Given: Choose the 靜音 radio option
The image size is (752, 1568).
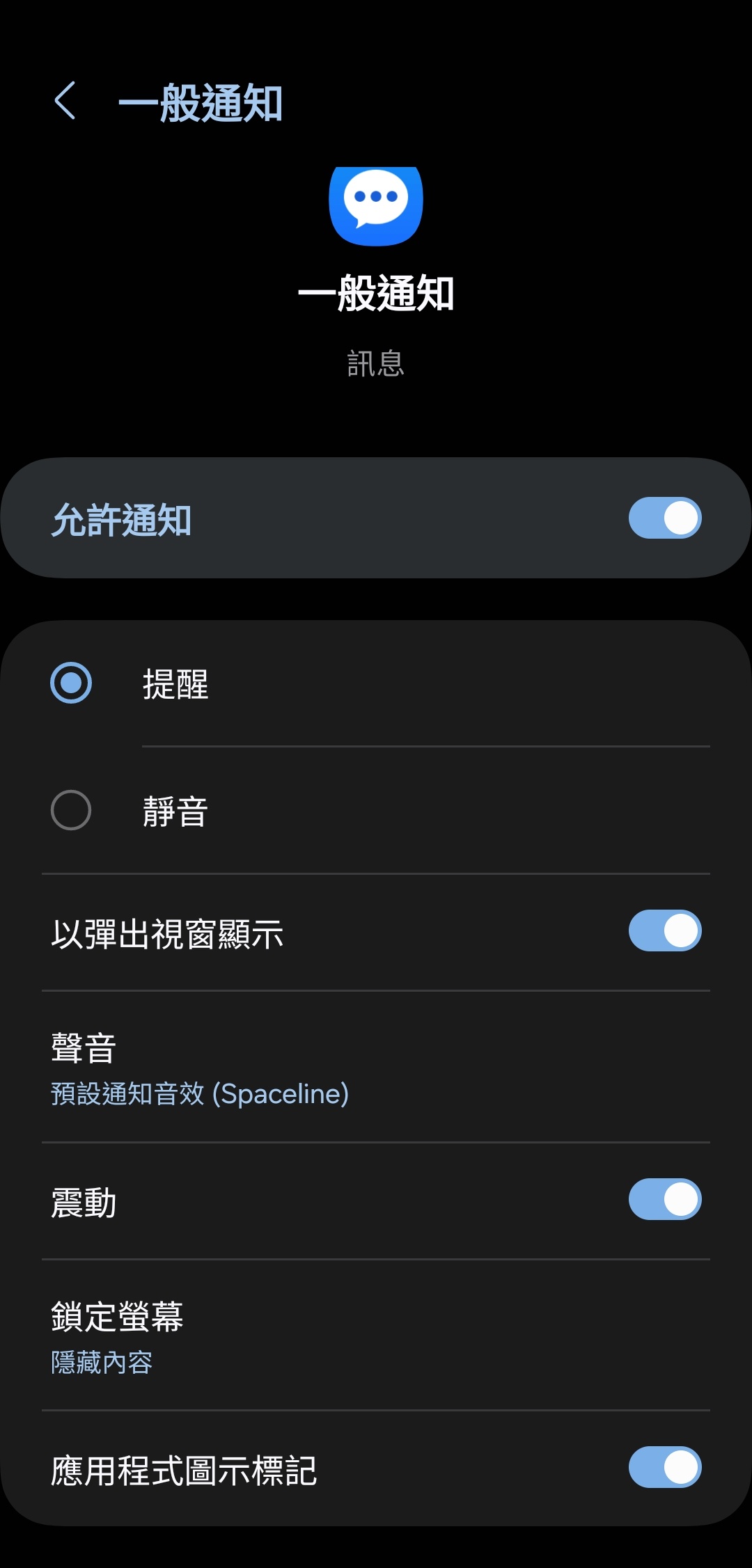Looking at the screenshot, I should [71, 810].
